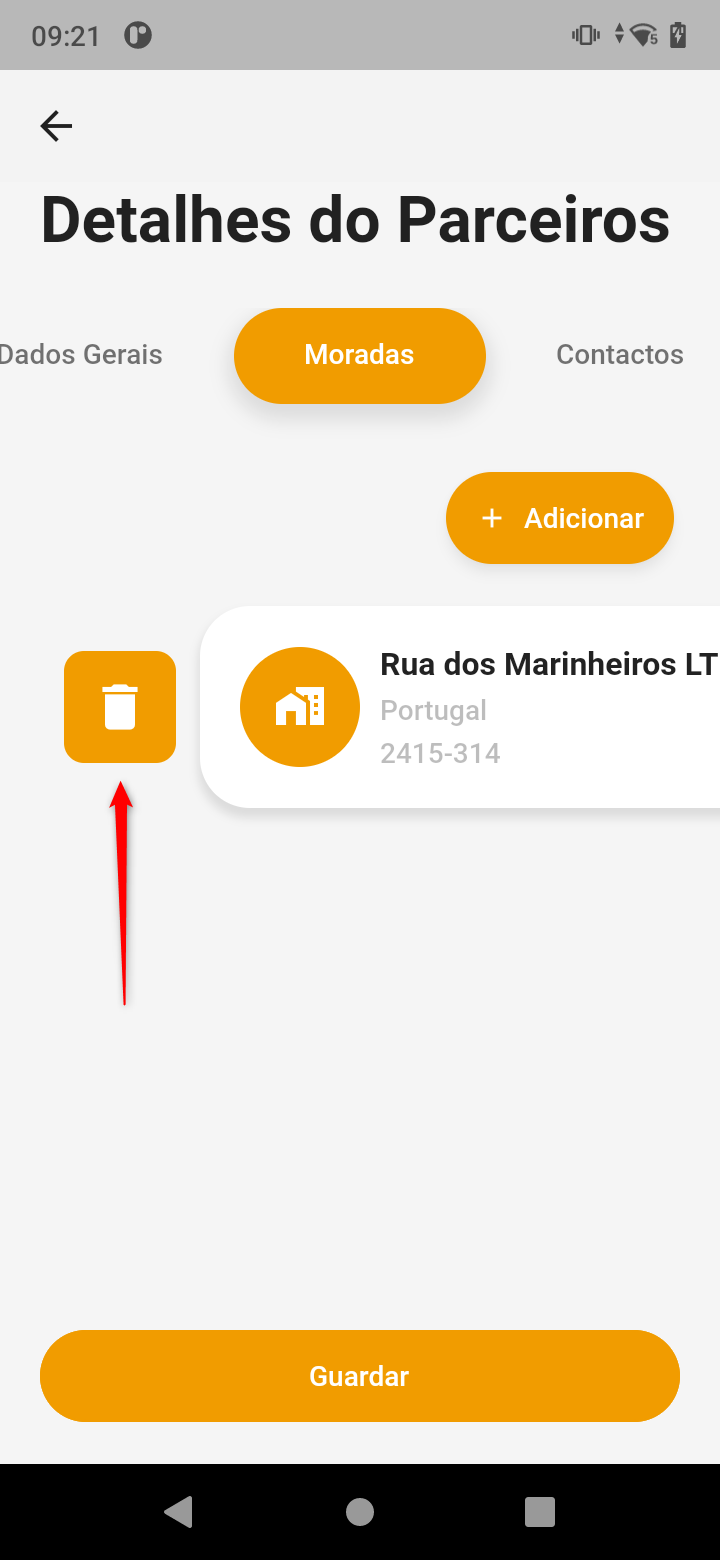Tap Guardar to save changes
This screenshot has height=1560, width=720.
(360, 1376)
